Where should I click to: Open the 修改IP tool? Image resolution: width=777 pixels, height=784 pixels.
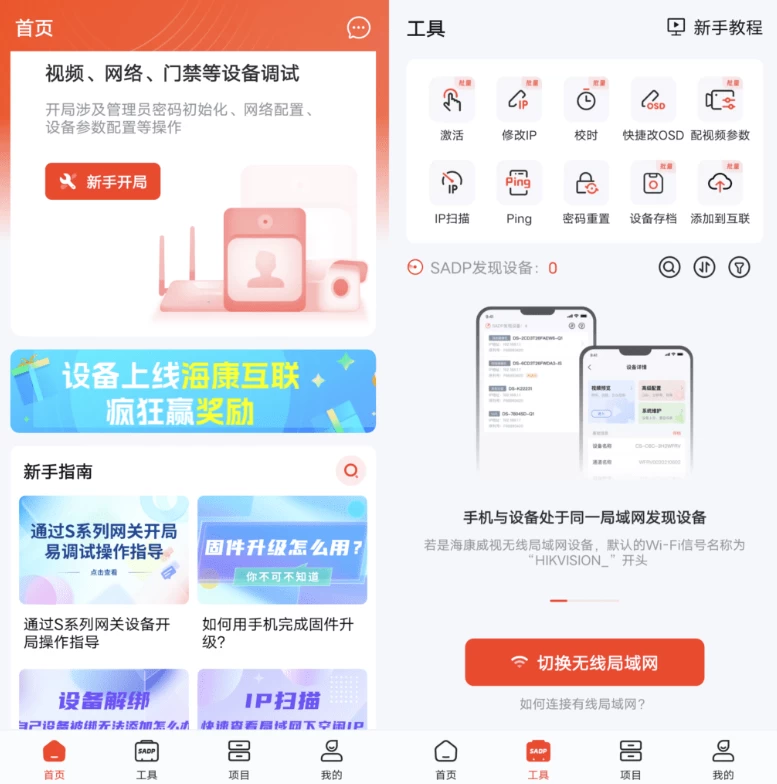tap(519, 108)
